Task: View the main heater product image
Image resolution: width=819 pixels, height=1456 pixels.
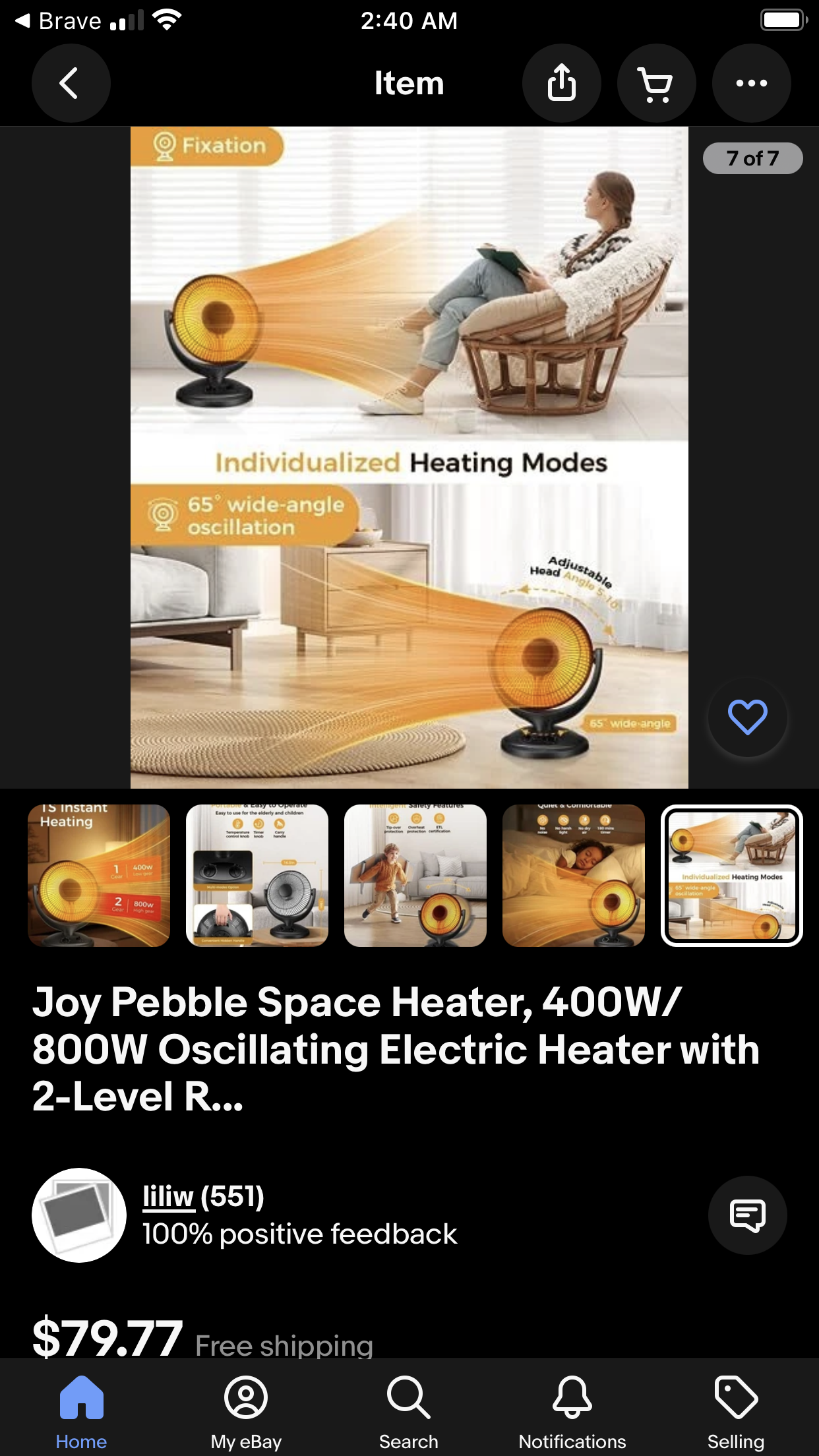Action: coord(409,456)
